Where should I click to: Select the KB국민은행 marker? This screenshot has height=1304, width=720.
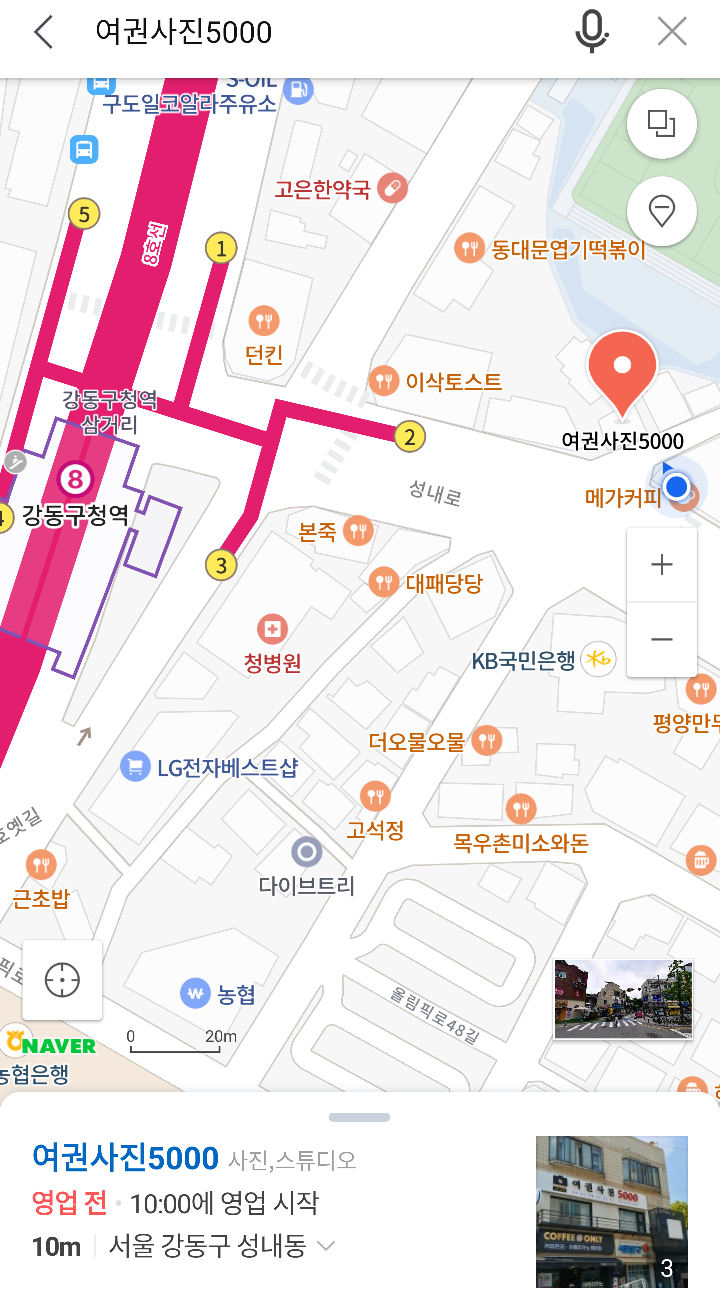pos(599,659)
